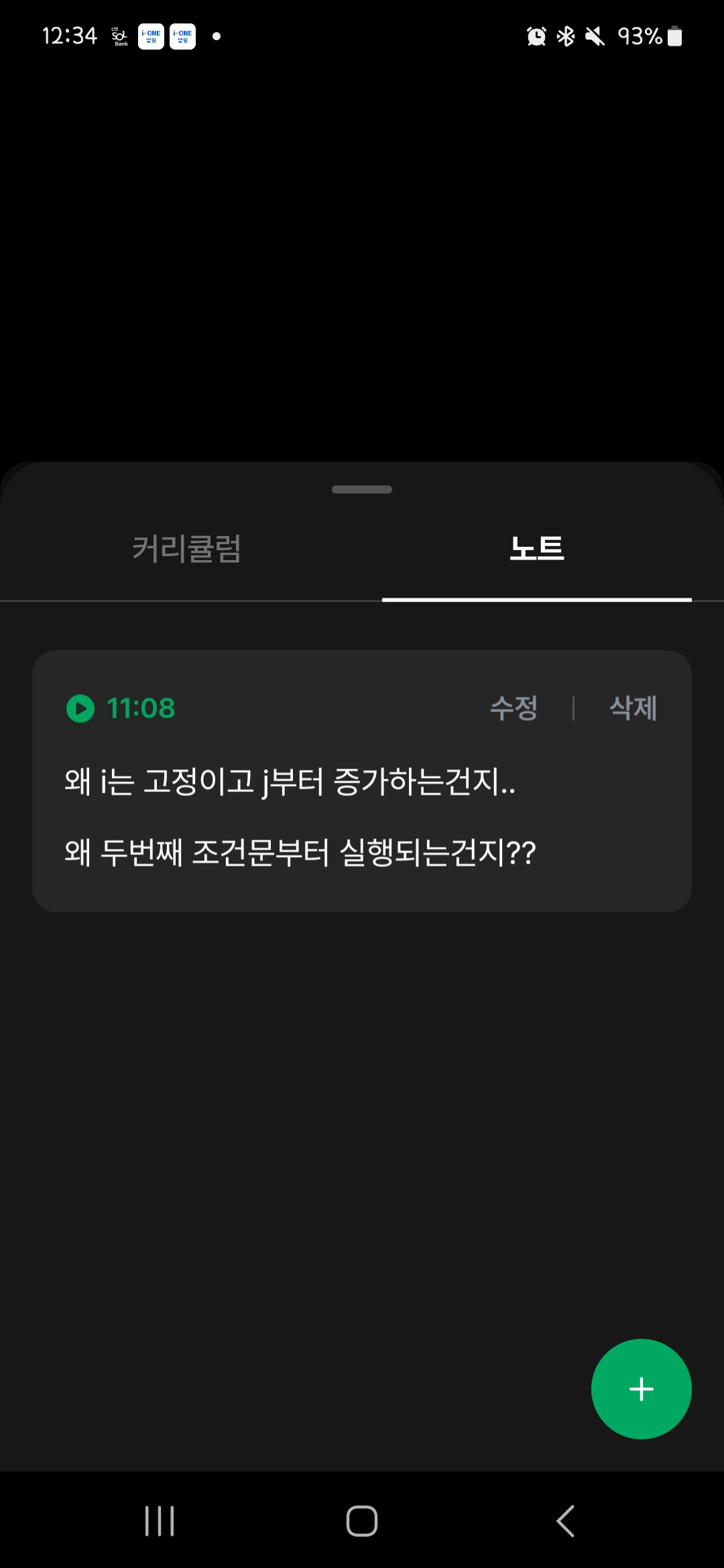Screen dimensions: 724x1568
Task: Open the recent apps view
Action: 160,1521
